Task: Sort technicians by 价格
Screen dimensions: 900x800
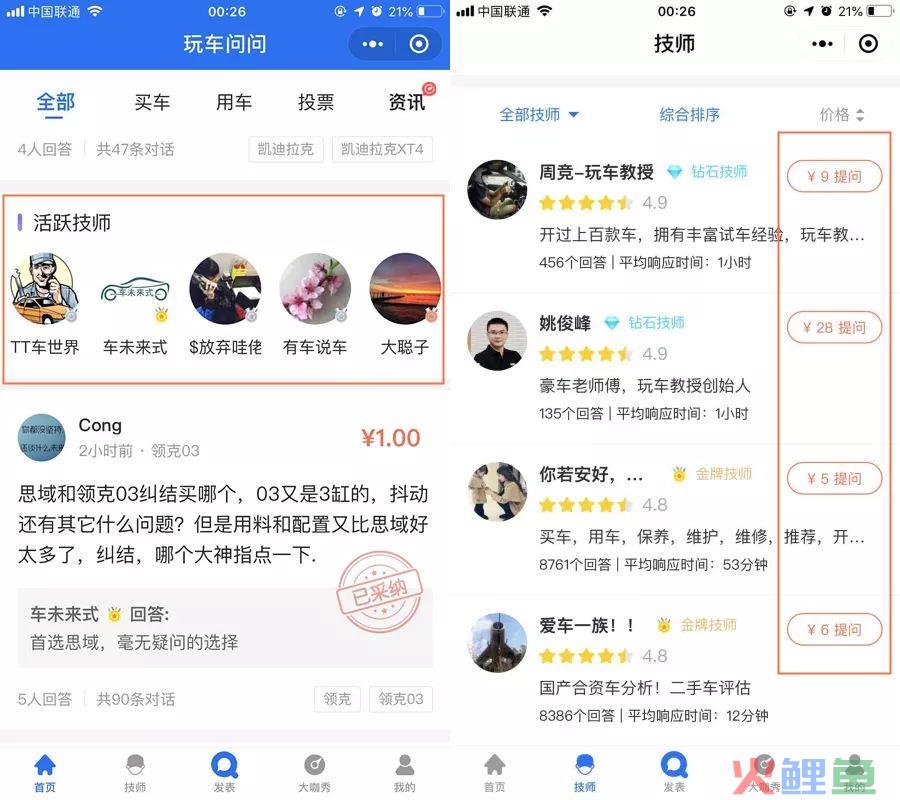Action: point(841,115)
